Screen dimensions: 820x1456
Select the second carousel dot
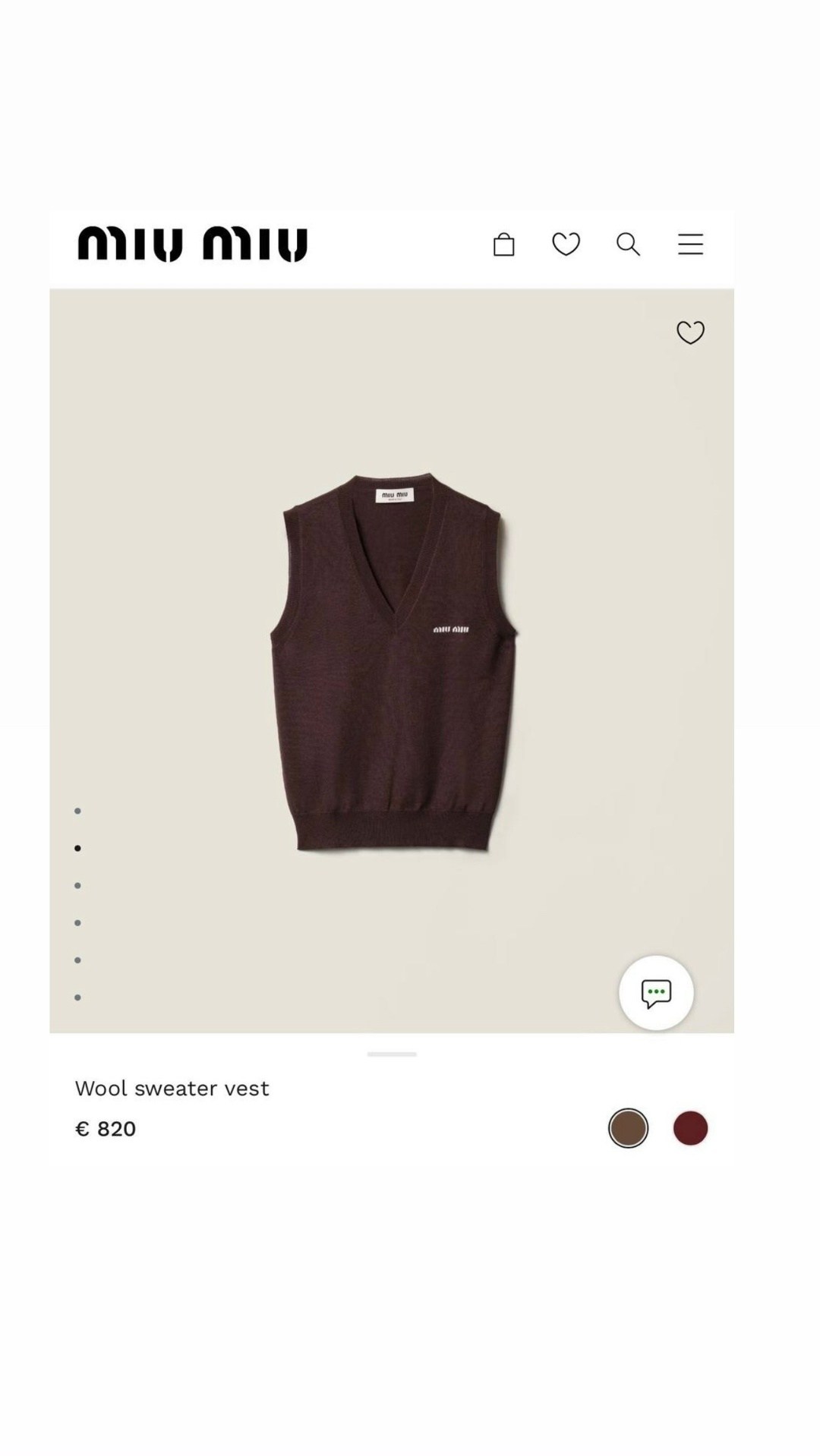coord(76,847)
